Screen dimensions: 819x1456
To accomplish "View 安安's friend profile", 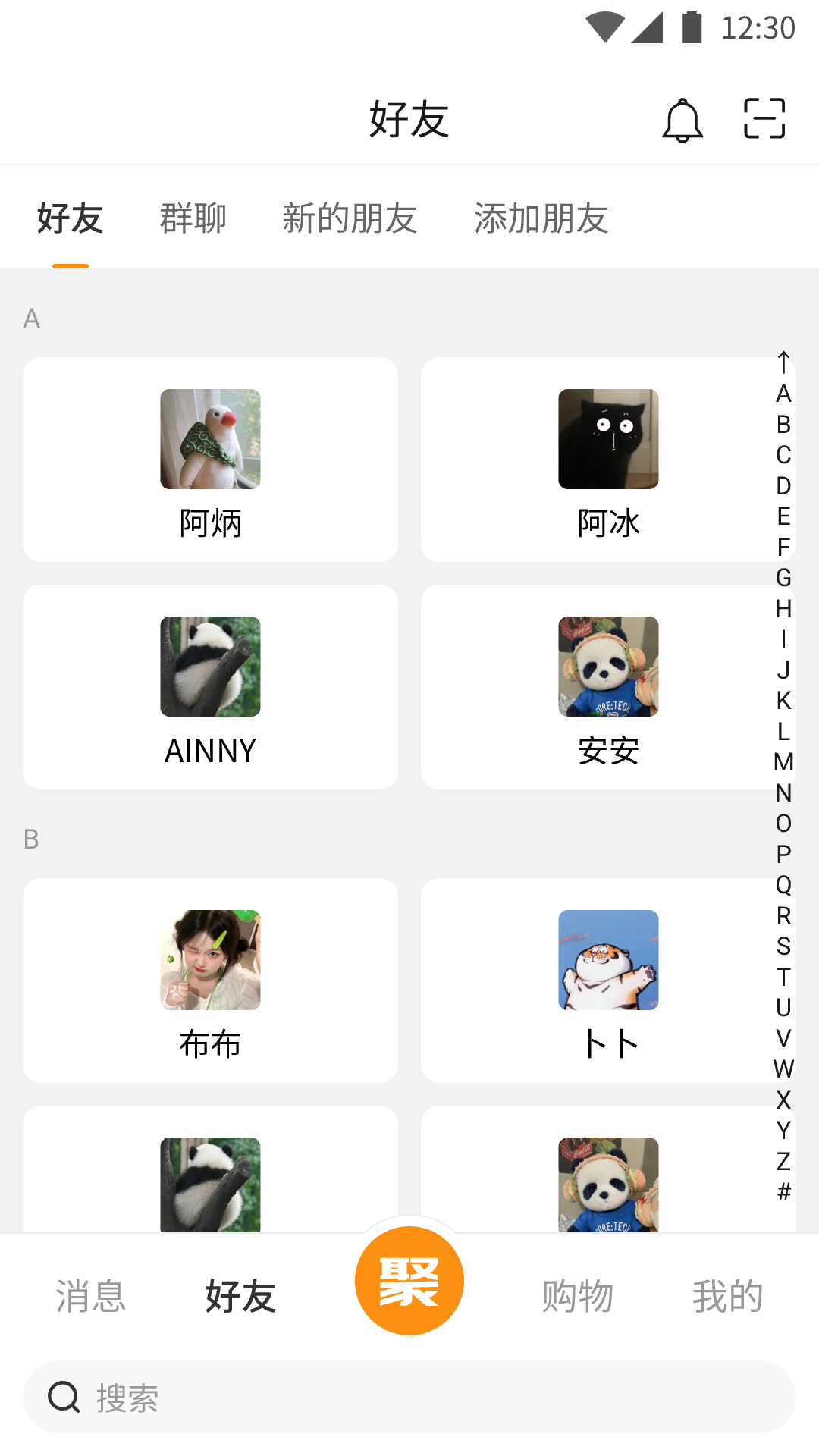I will [x=599, y=687].
